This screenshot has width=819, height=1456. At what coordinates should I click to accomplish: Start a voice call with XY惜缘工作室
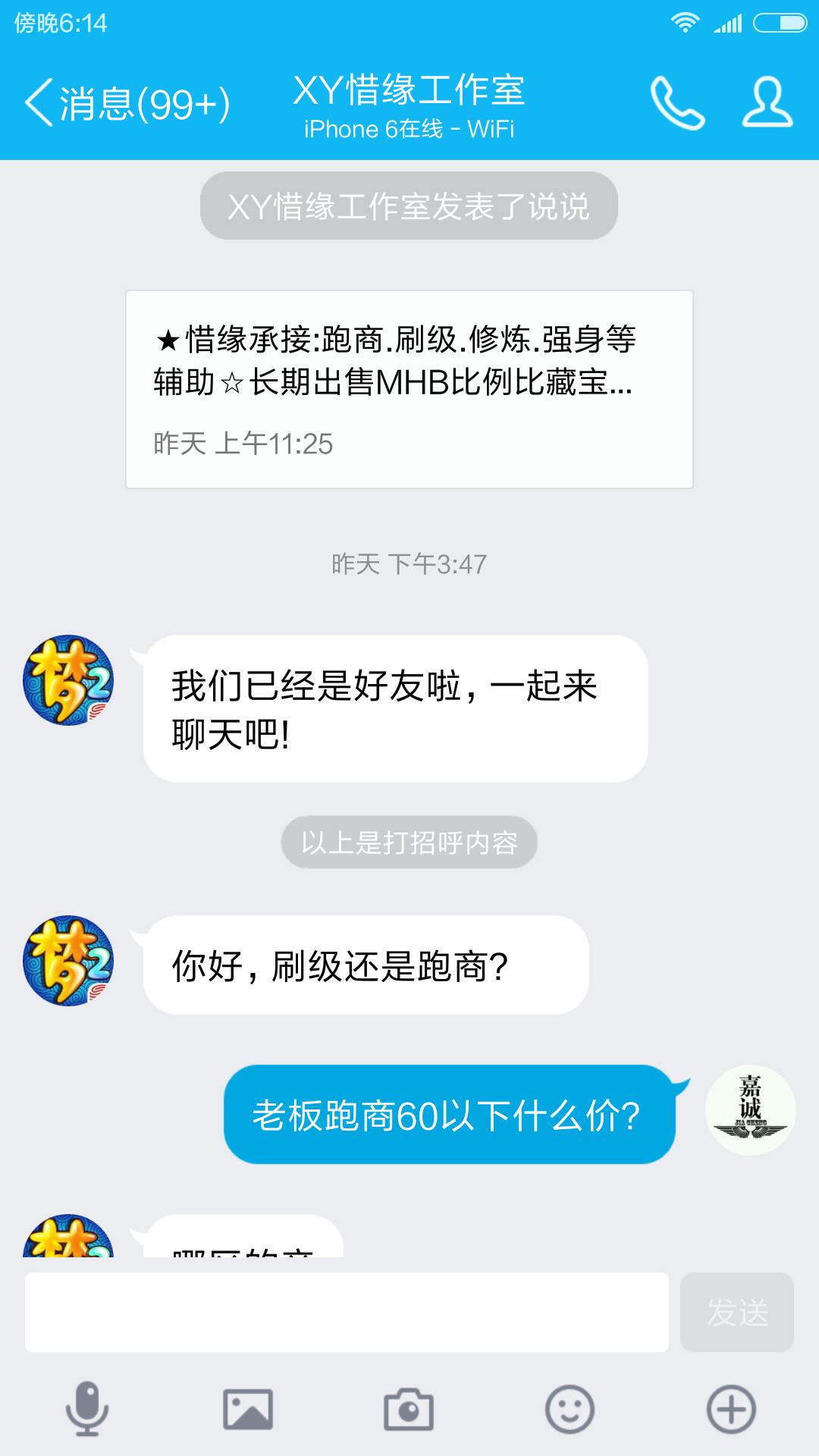pos(677,103)
